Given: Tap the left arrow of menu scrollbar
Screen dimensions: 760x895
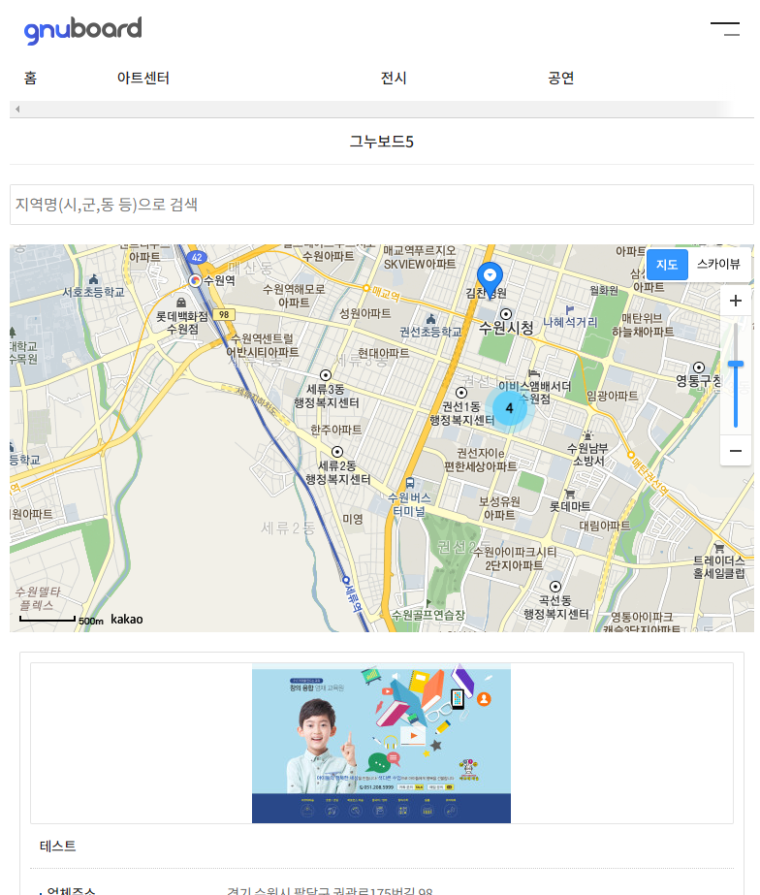Looking at the screenshot, I should pos(17,109).
